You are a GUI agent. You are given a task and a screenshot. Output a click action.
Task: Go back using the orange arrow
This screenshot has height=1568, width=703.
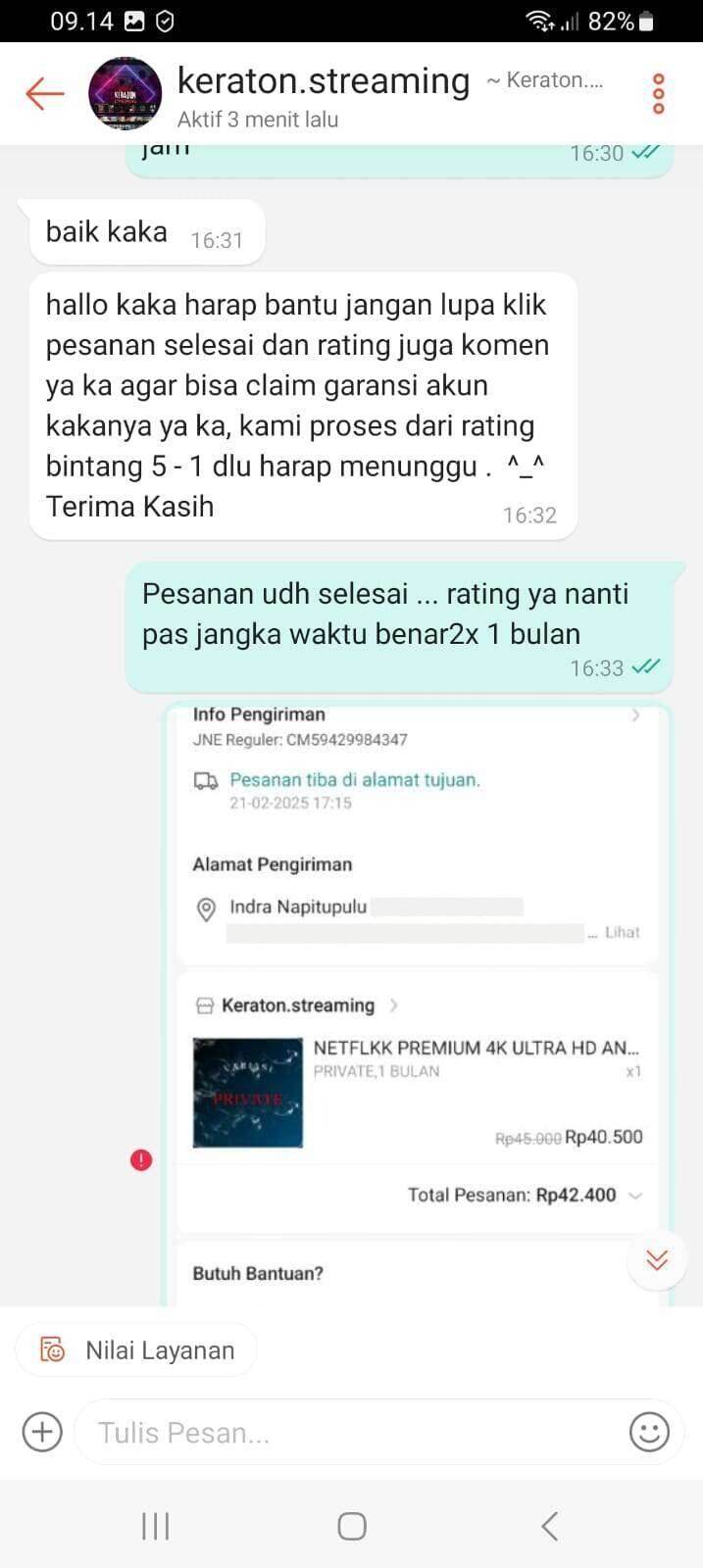(44, 94)
